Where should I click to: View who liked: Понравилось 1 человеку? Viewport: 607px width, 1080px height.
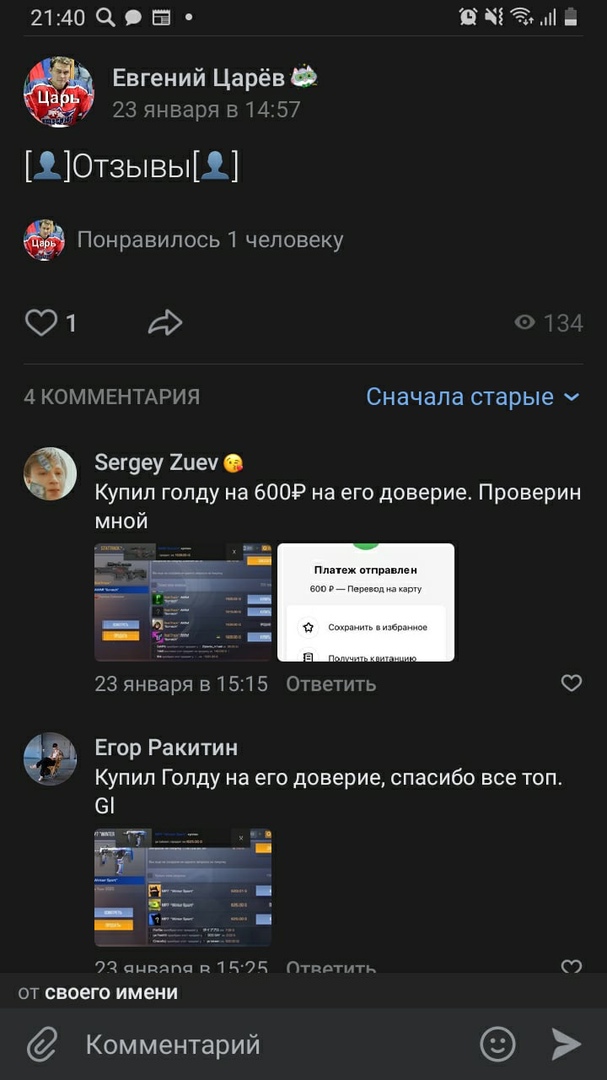point(209,240)
